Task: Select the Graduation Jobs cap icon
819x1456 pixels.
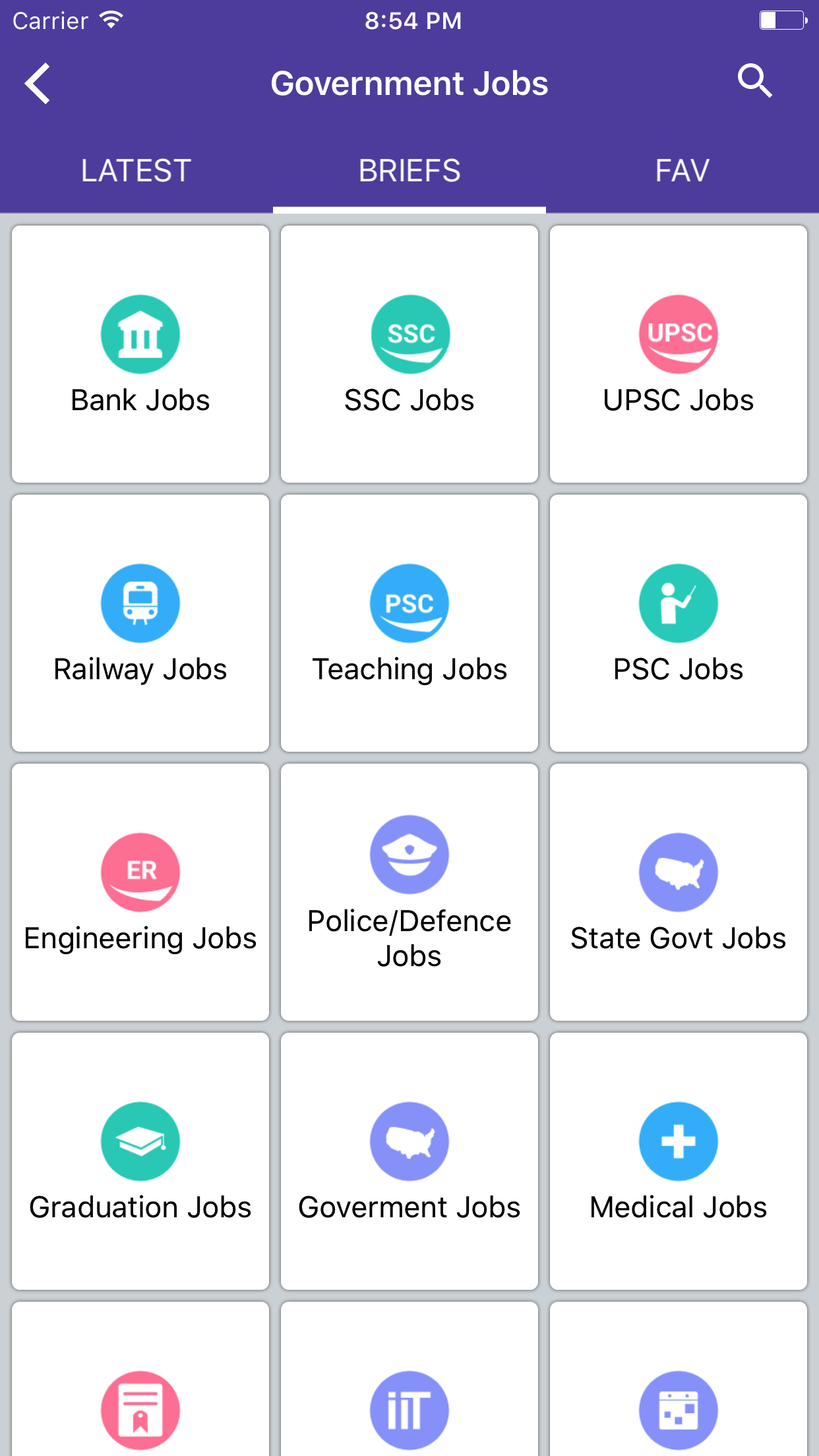Action: click(x=140, y=1141)
